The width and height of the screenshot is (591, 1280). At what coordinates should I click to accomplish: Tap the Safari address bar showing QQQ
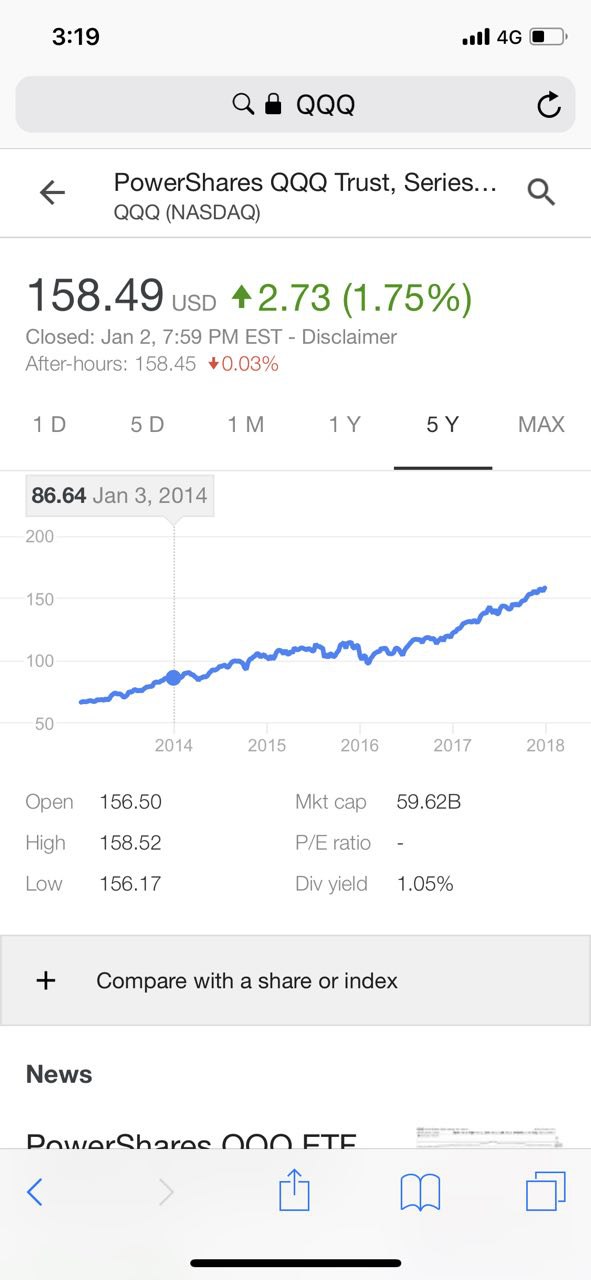click(x=295, y=104)
